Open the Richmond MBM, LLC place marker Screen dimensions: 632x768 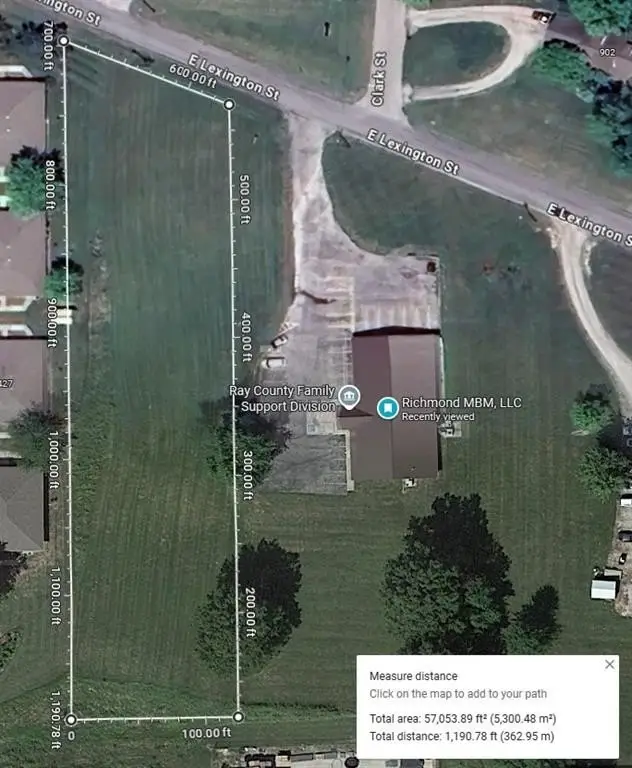[x=387, y=407]
